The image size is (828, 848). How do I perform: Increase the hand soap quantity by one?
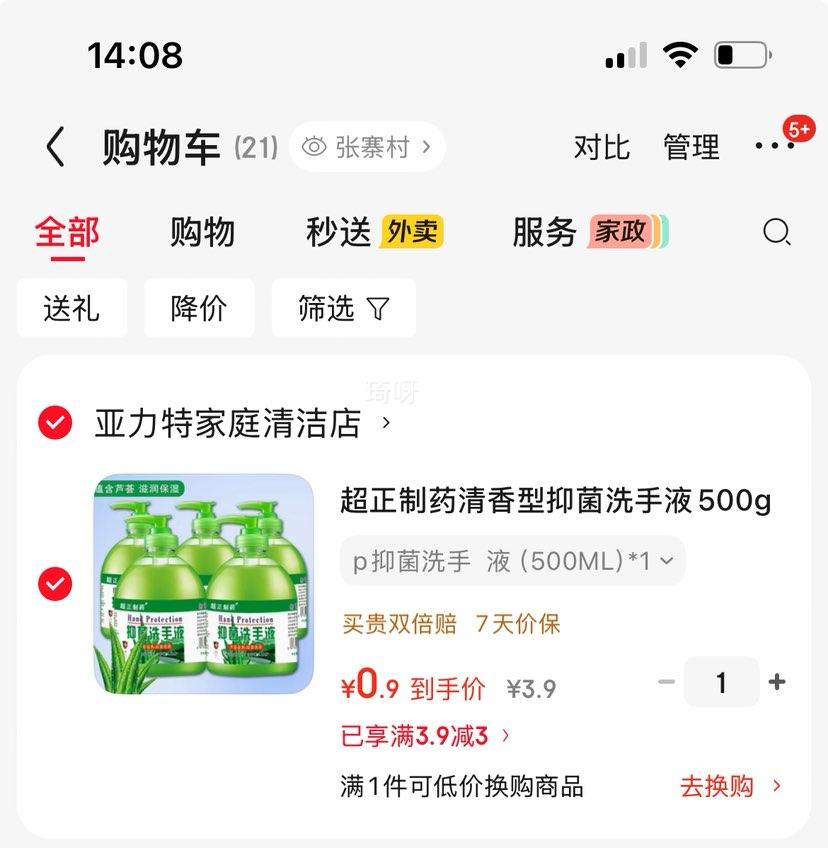(x=776, y=683)
